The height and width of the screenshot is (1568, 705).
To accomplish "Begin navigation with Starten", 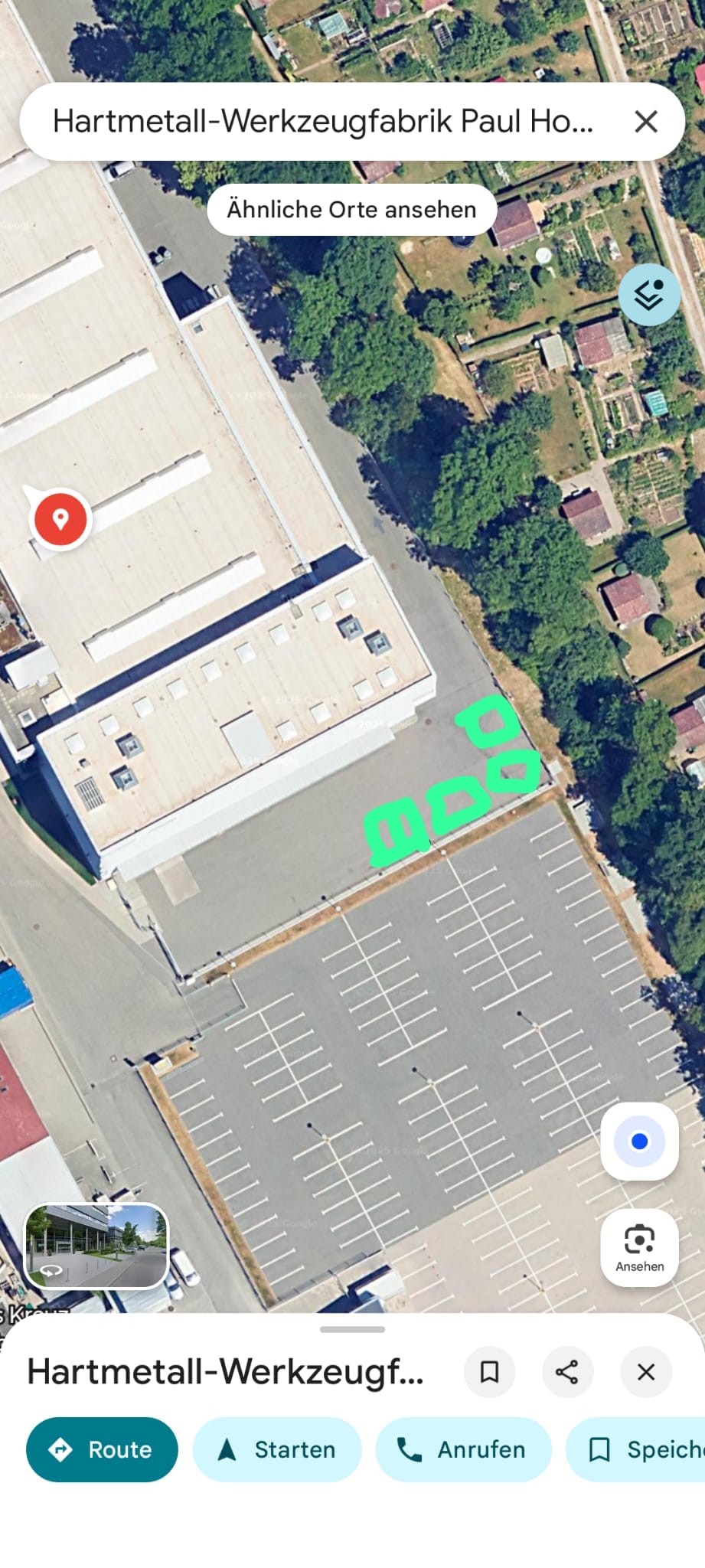I will coord(277,1449).
